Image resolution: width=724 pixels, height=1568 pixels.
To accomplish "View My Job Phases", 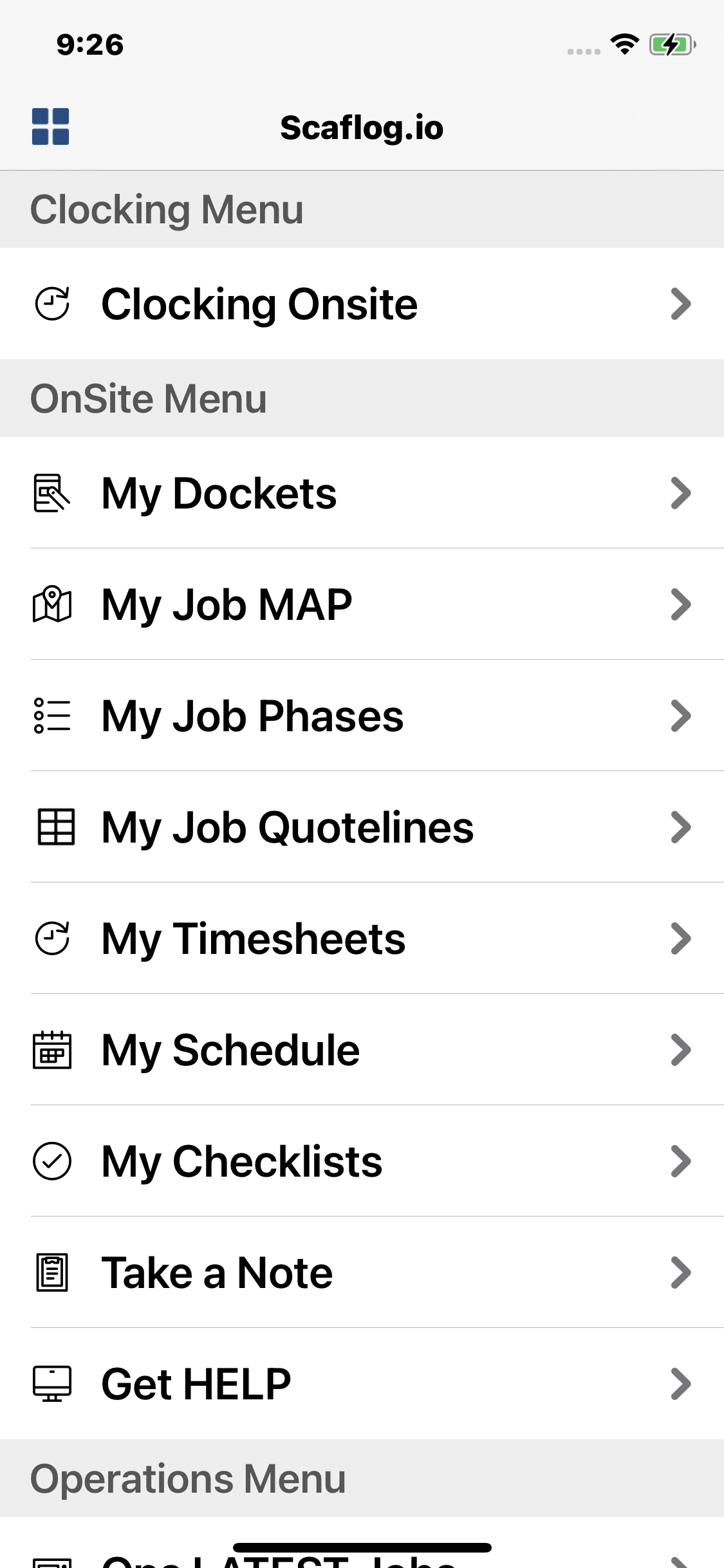I will pos(362,716).
